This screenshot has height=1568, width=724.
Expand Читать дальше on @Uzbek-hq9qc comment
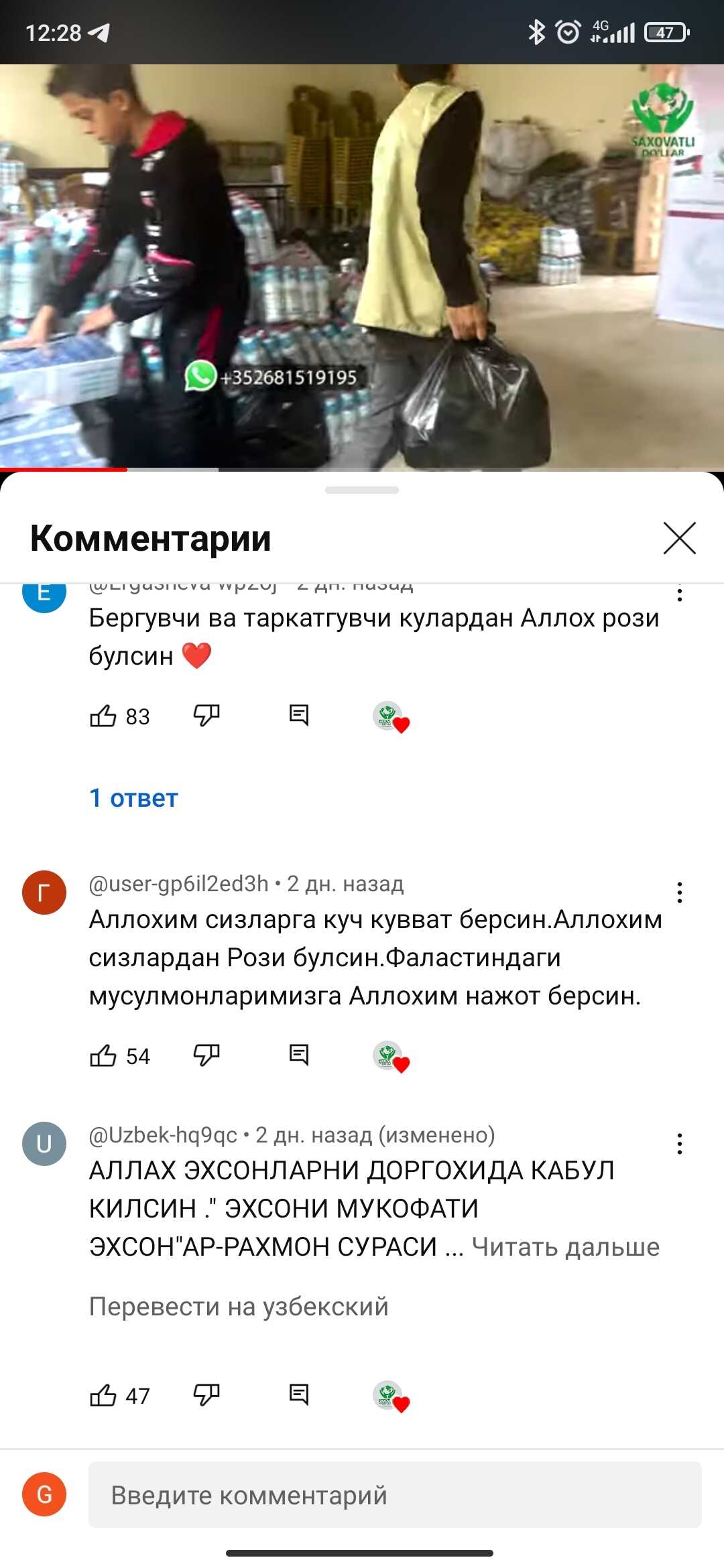(565, 1247)
